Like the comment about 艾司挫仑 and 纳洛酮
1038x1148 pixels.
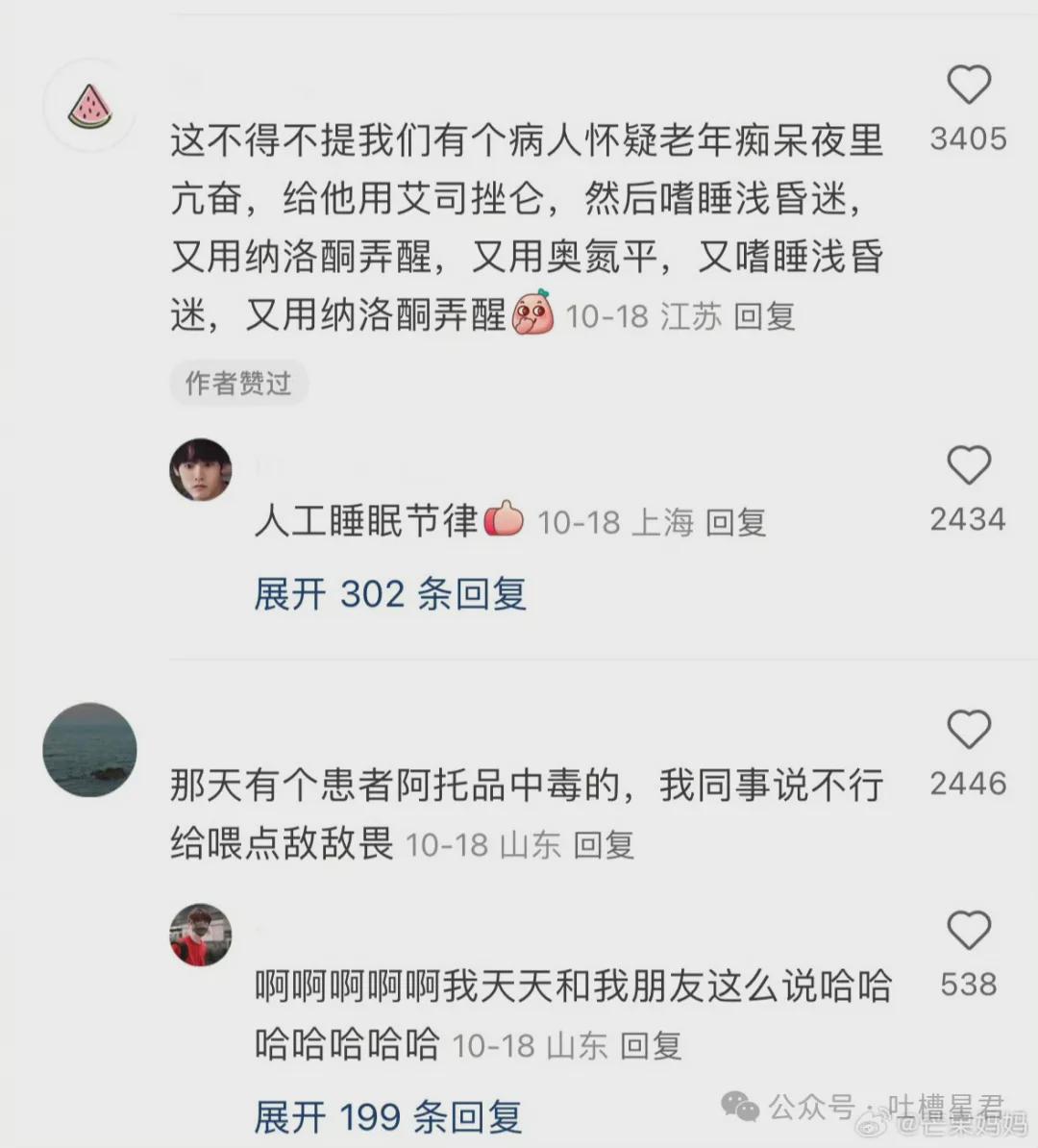click(x=968, y=86)
